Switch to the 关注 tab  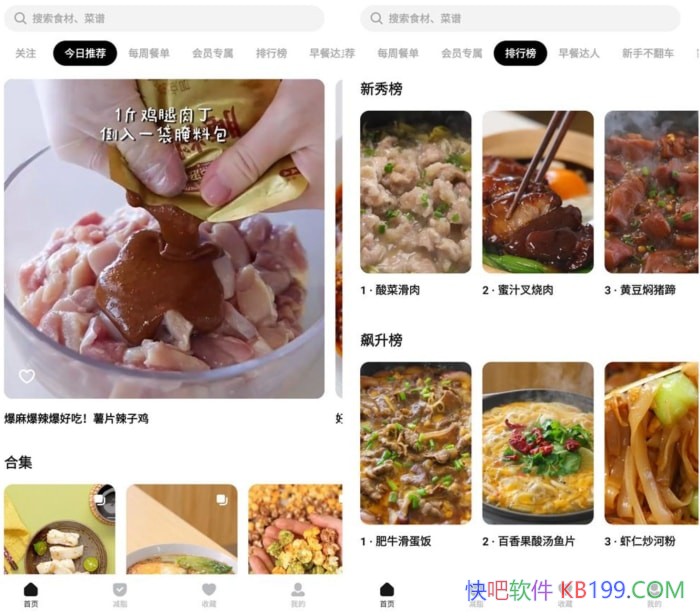tap(25, 53)
